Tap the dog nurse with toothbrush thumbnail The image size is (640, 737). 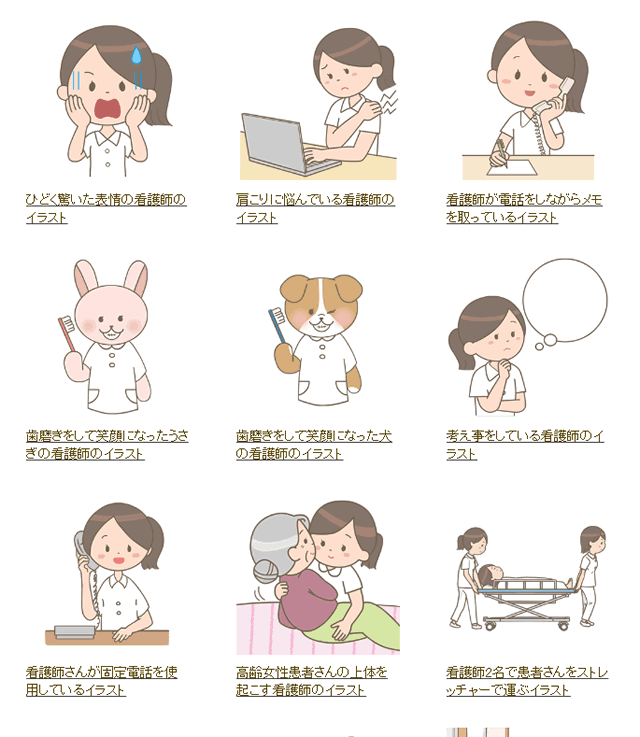click(317, 337)
